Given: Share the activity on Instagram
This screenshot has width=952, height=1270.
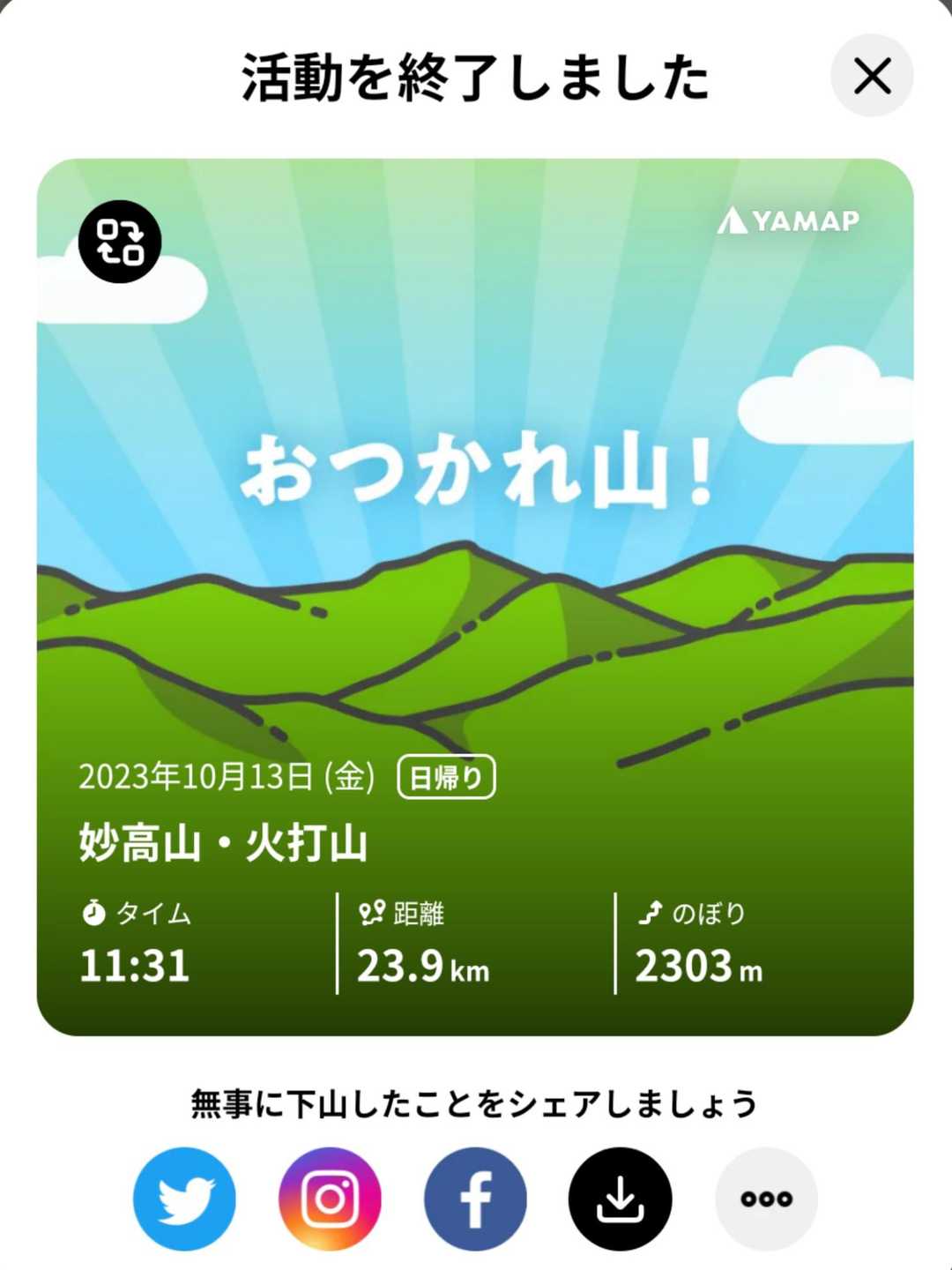Looking at the screenshot, I should click(x=330, y=1199).
